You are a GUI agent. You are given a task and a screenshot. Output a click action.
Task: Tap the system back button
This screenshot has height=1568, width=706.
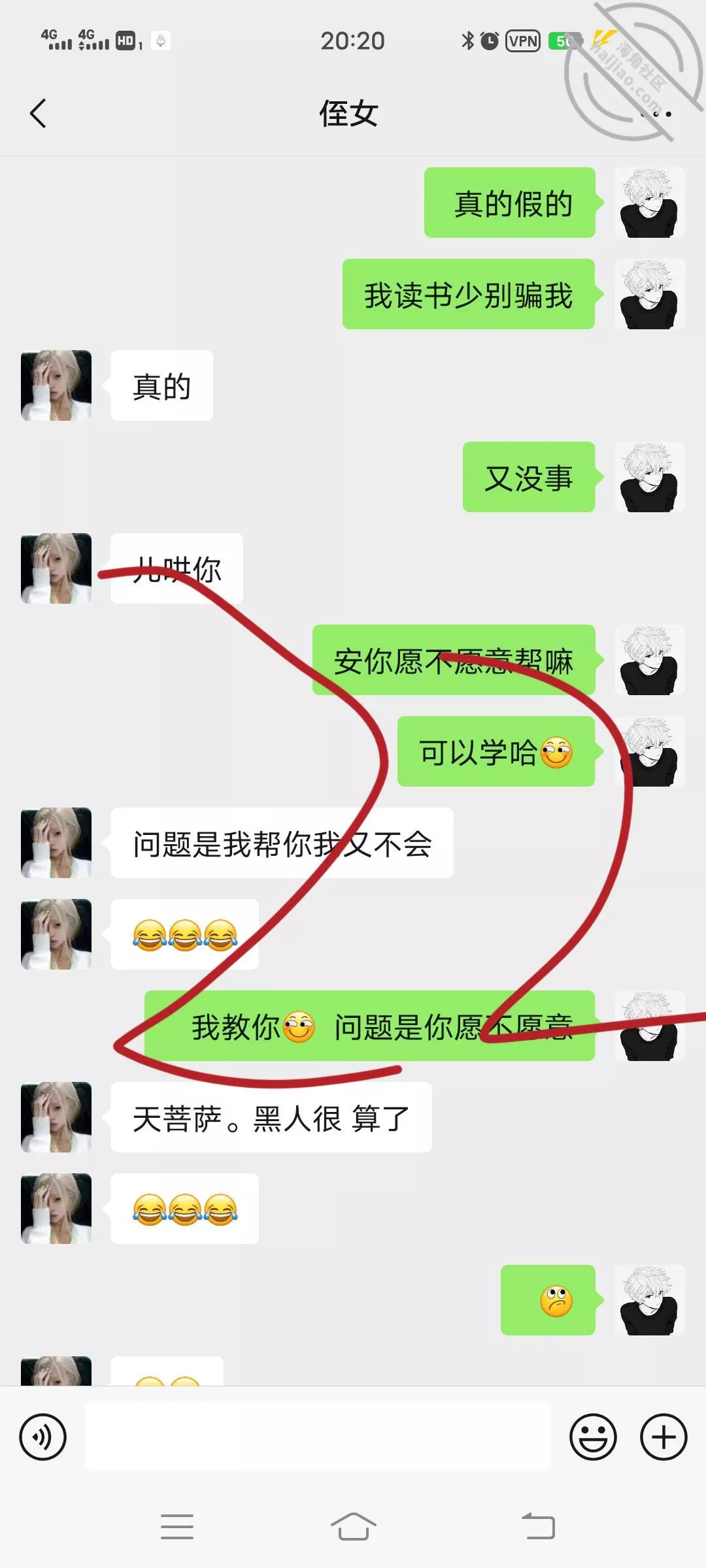(538, 1527)
